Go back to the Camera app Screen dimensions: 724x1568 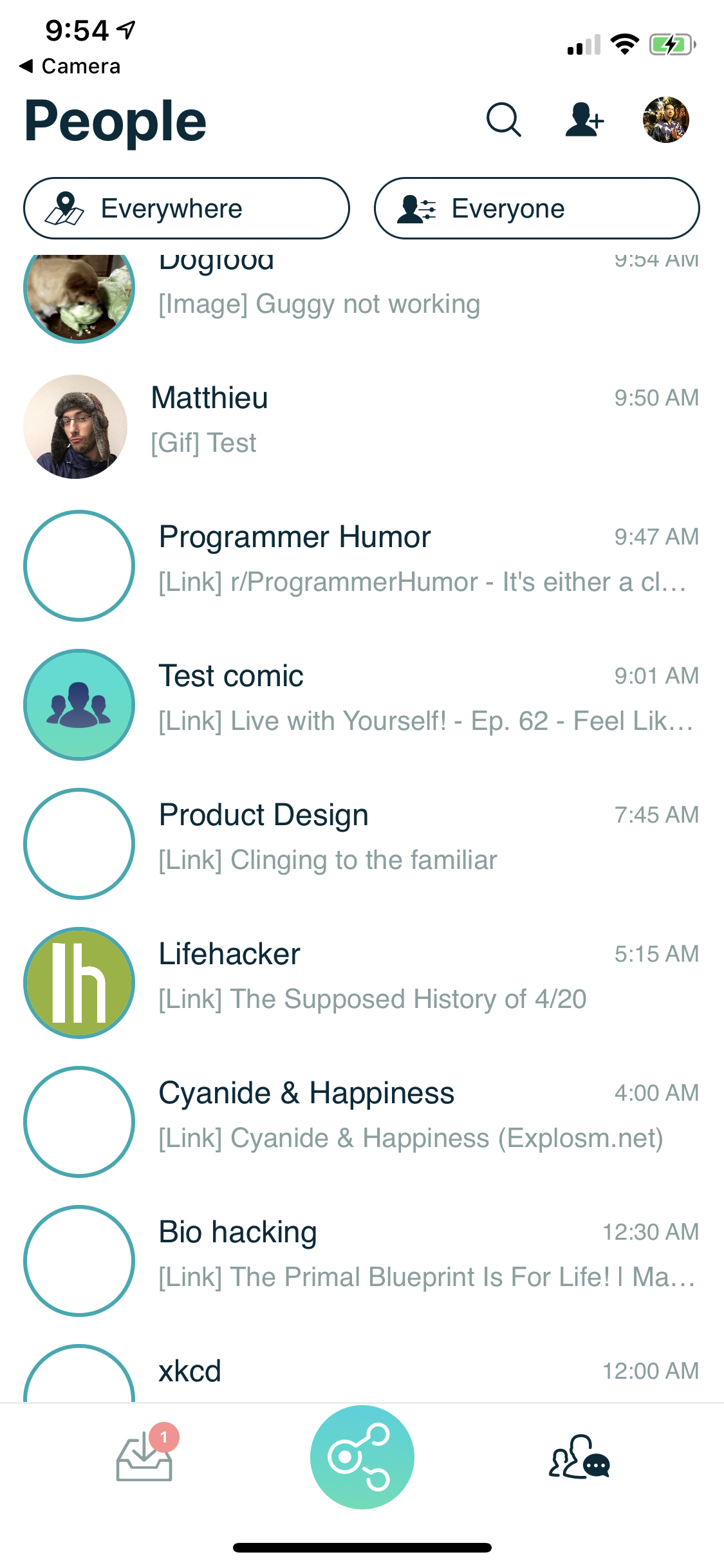tap(70, 66)
